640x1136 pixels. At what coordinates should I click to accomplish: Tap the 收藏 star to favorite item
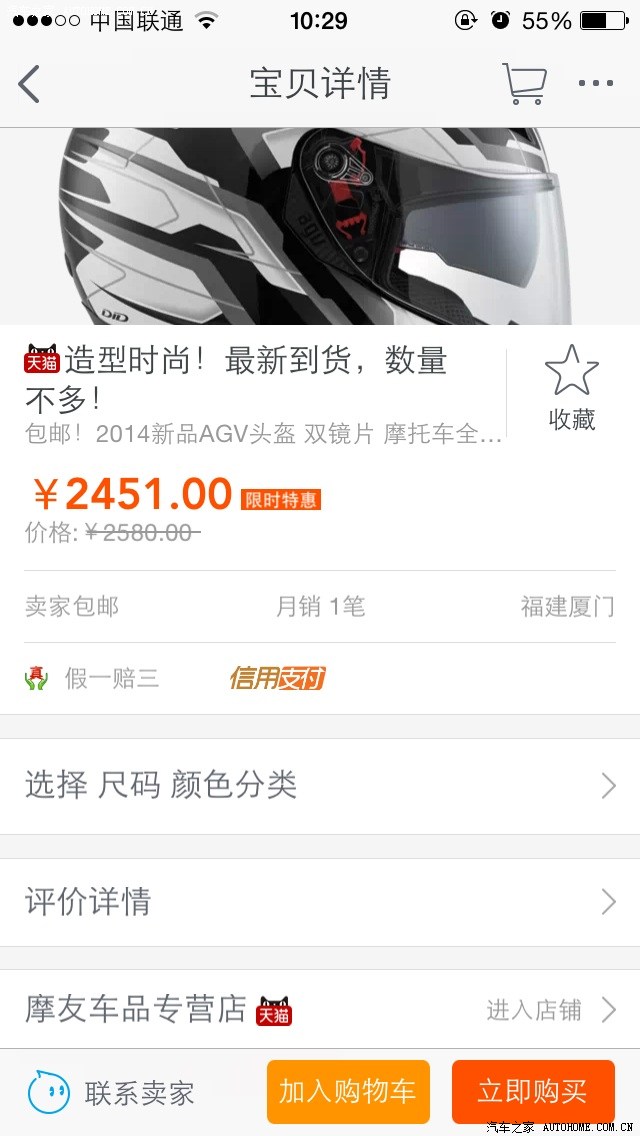[572, 388]
